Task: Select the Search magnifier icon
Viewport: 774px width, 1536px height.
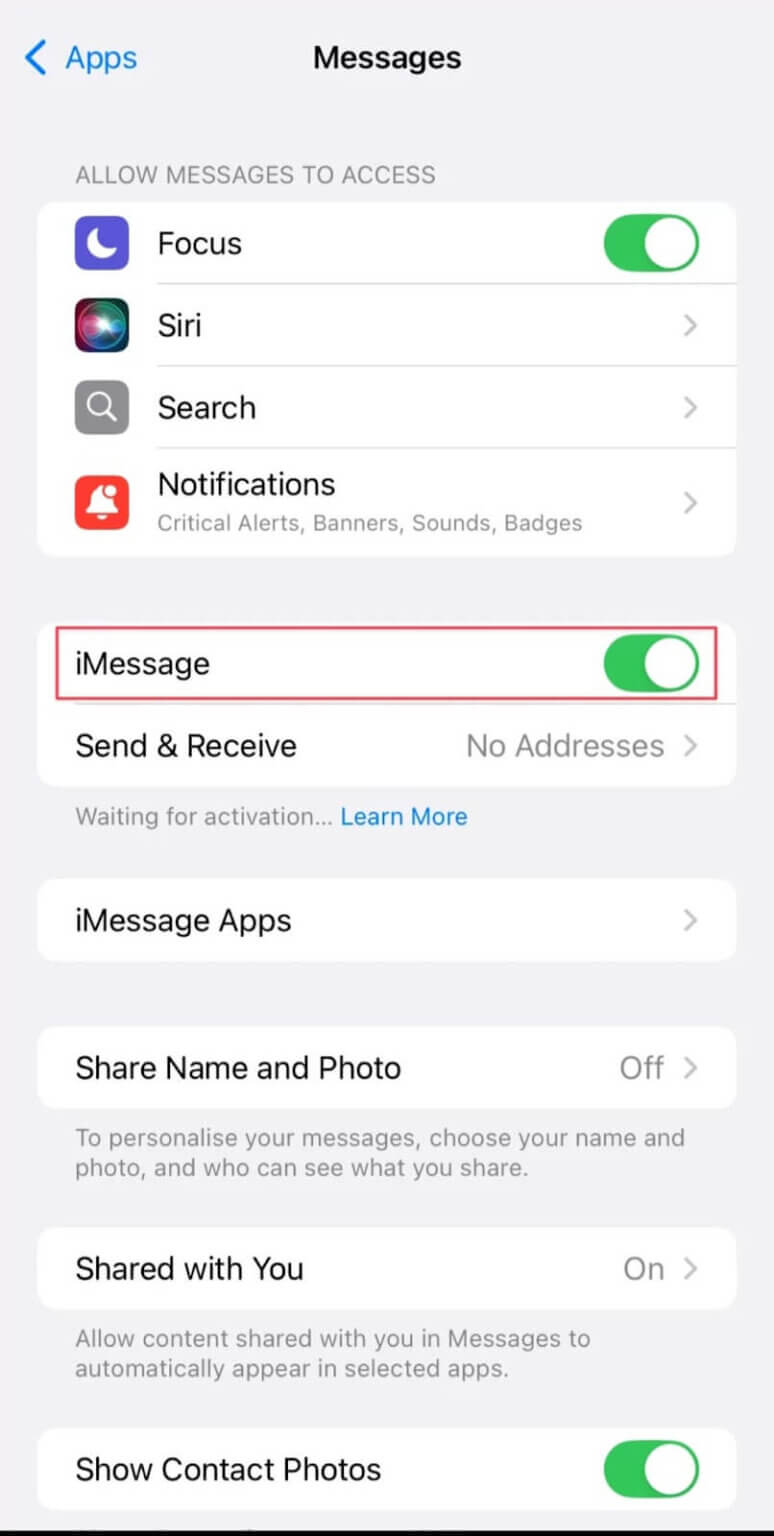Action: (101, 407)
